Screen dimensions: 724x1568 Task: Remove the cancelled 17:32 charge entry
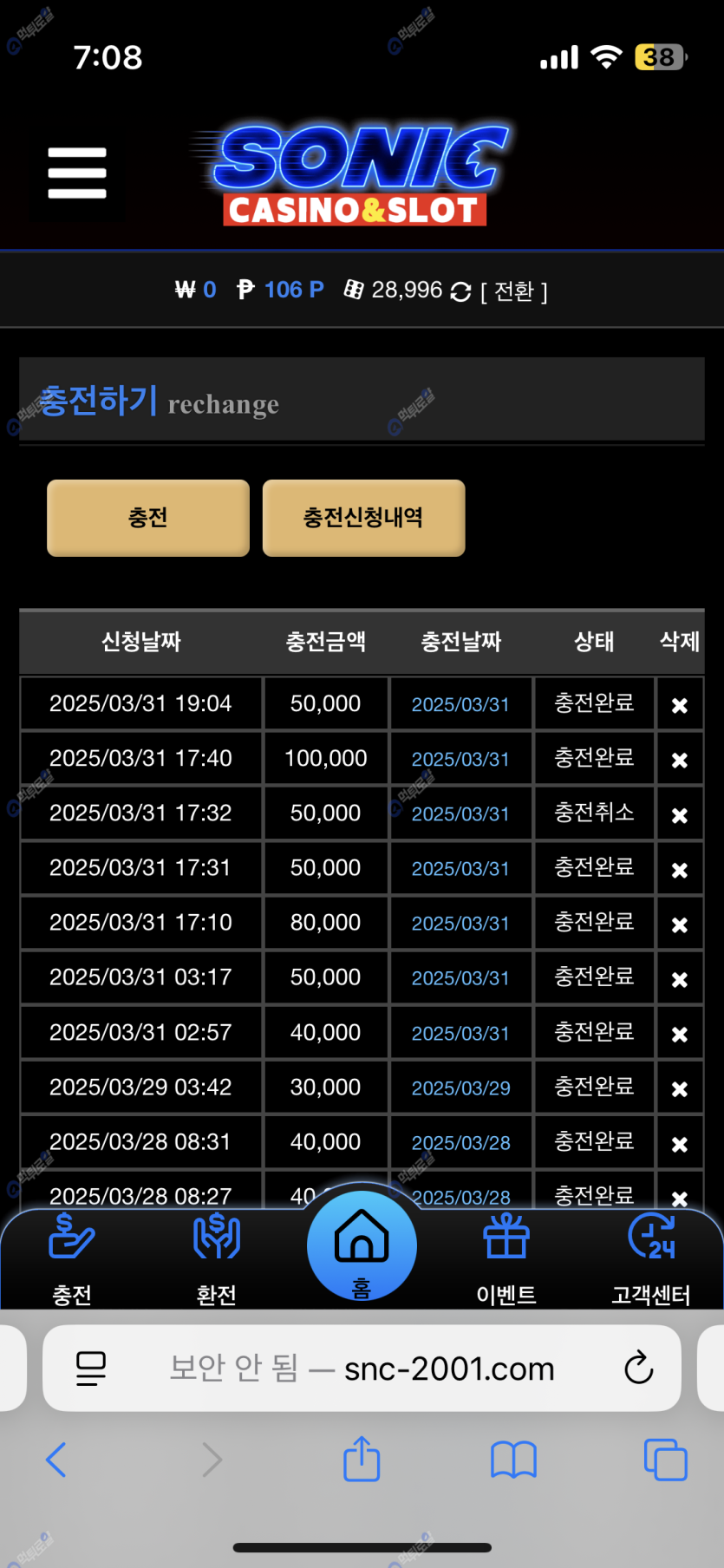680,815
